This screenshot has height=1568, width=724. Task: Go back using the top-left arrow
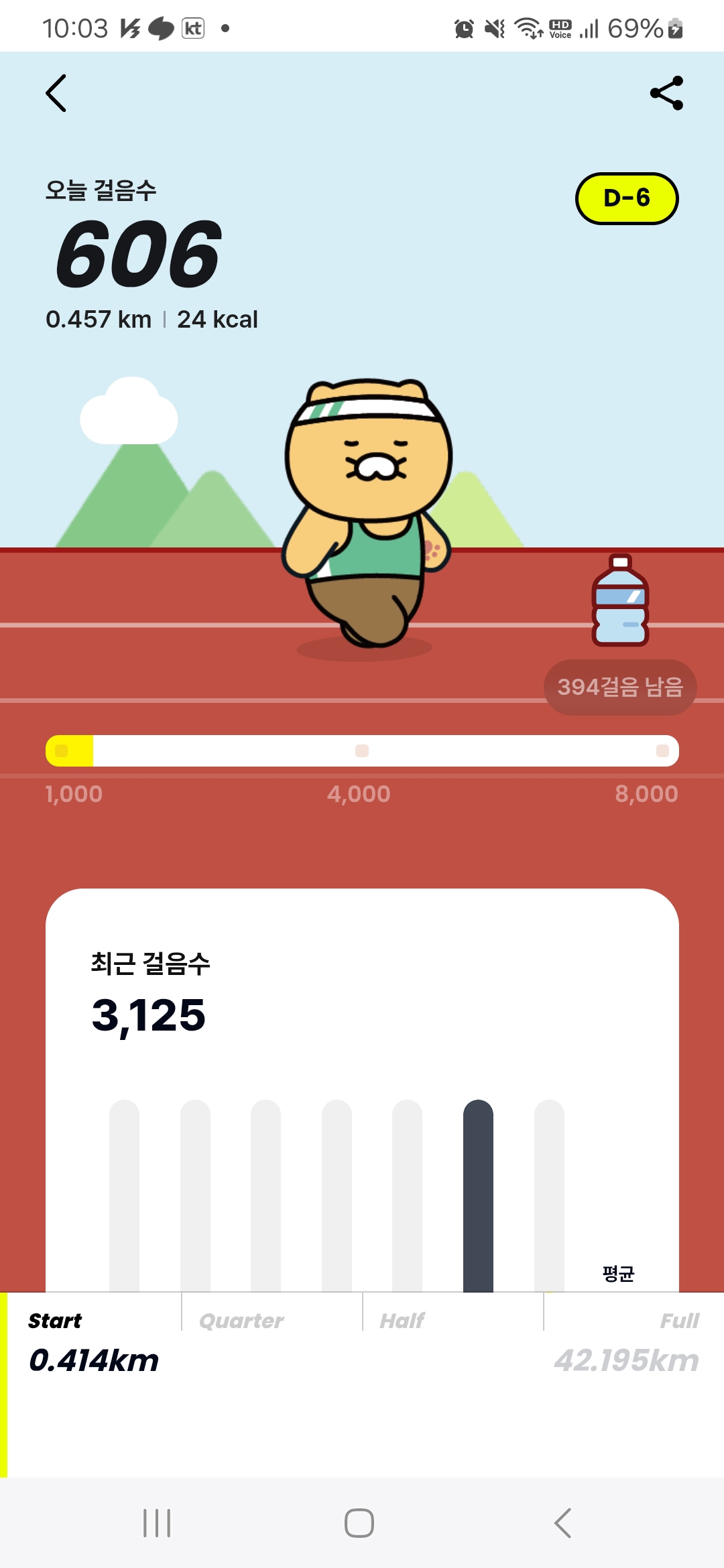pyautogui.click(x=56, y=93)
